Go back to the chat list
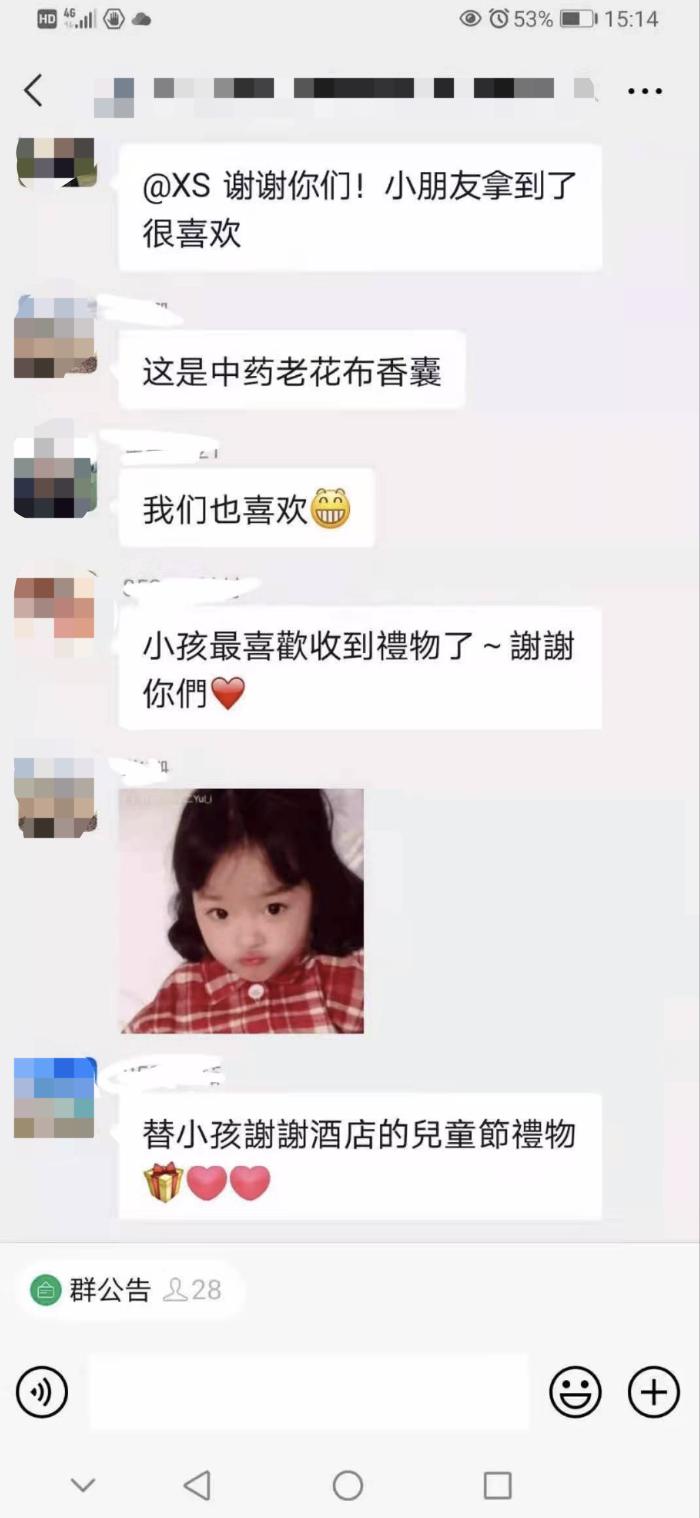 [33, 90]
